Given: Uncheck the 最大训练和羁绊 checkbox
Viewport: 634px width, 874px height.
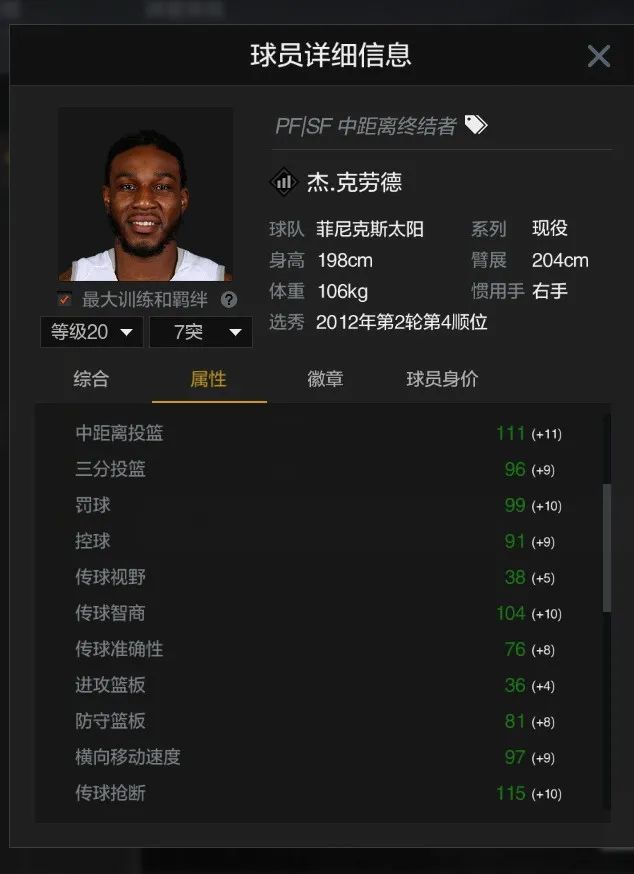Looking at the screenshot, I should click(65, 299).
